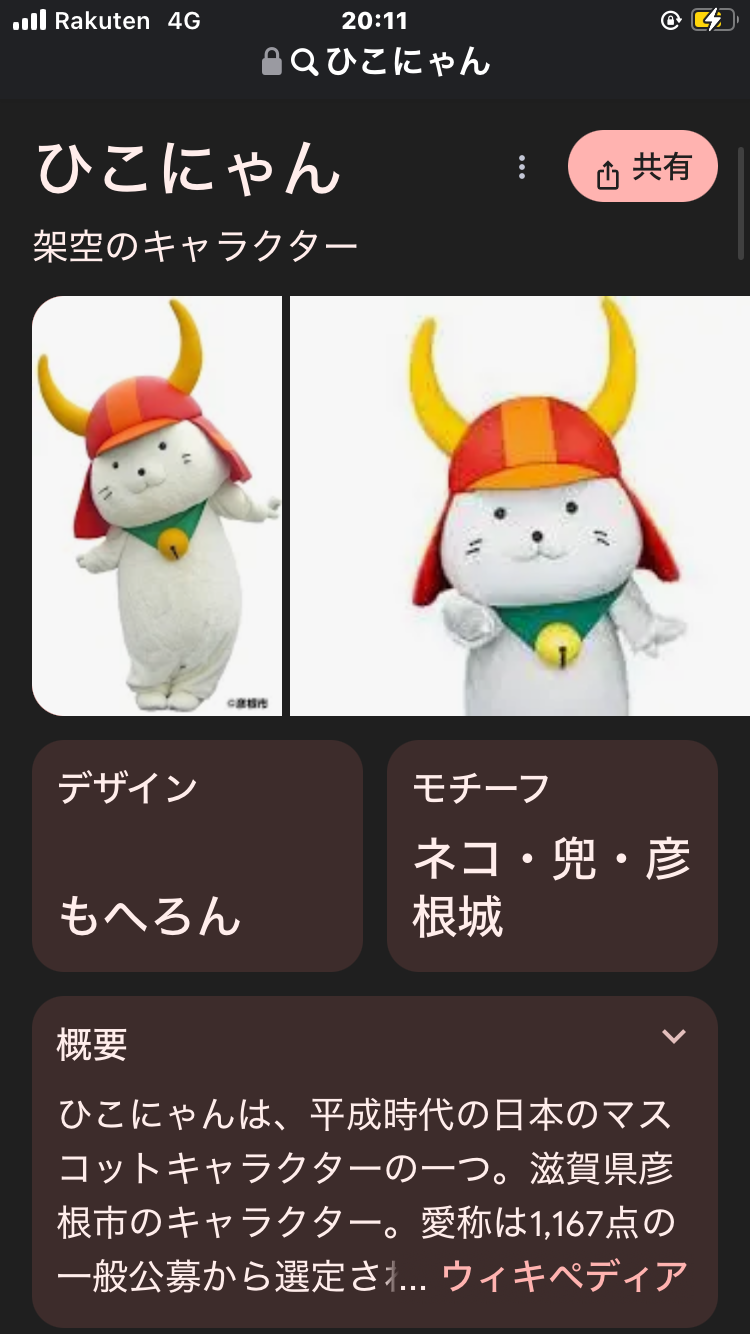Tap the address bar showing ひこにゃん

coord(376,63)
